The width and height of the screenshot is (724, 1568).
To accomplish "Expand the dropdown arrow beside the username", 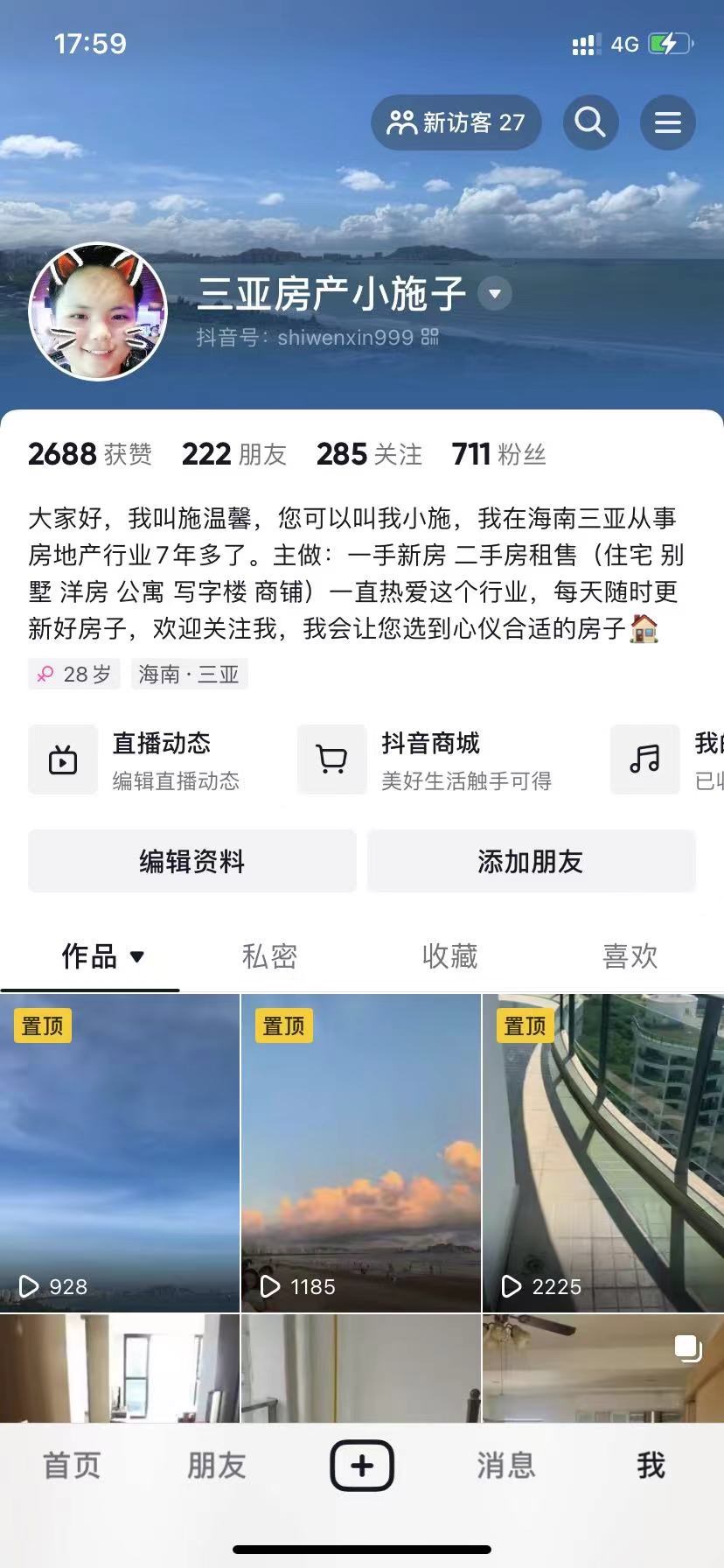I will tap(495, 294).
